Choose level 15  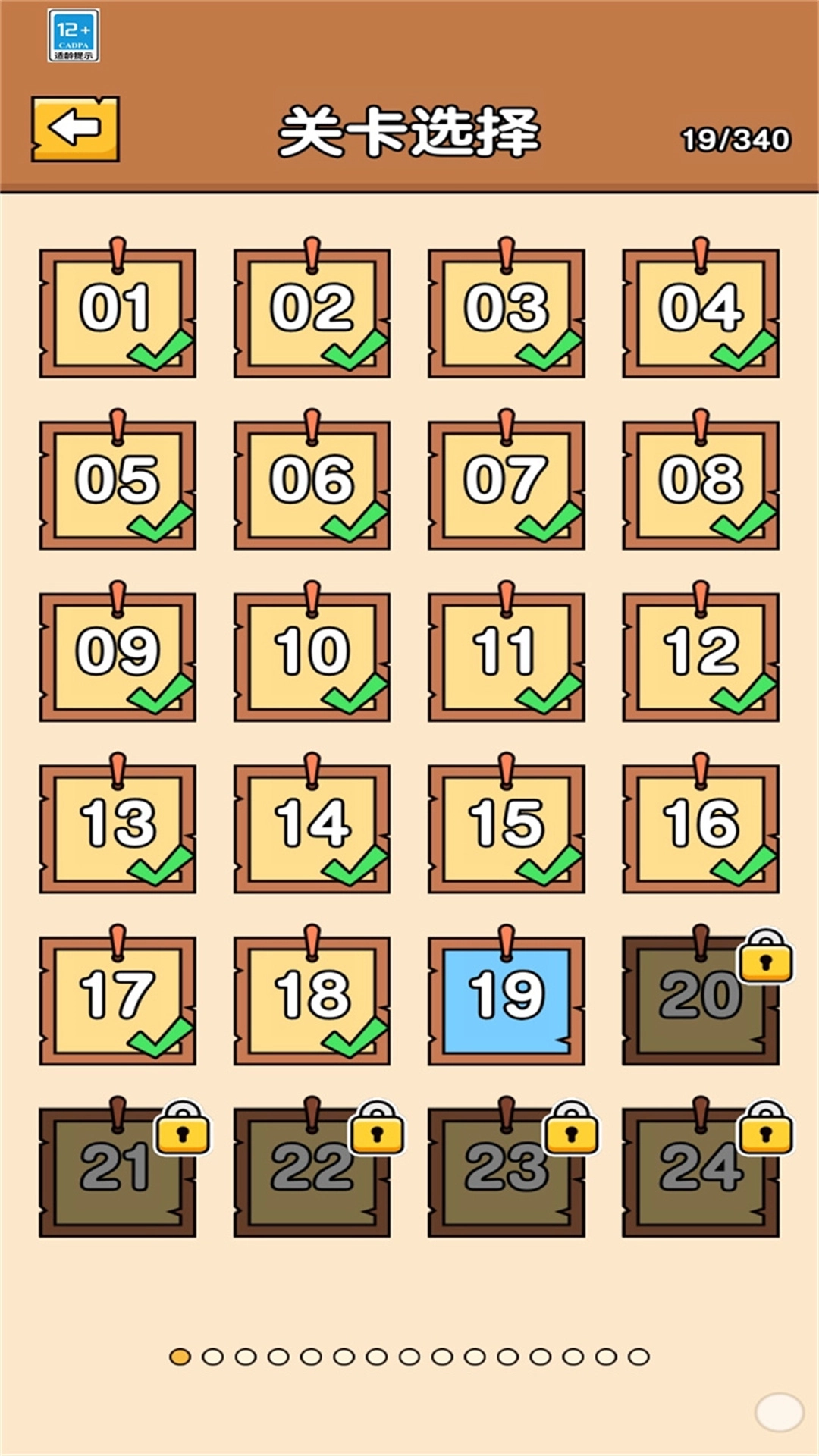(506, 827)
